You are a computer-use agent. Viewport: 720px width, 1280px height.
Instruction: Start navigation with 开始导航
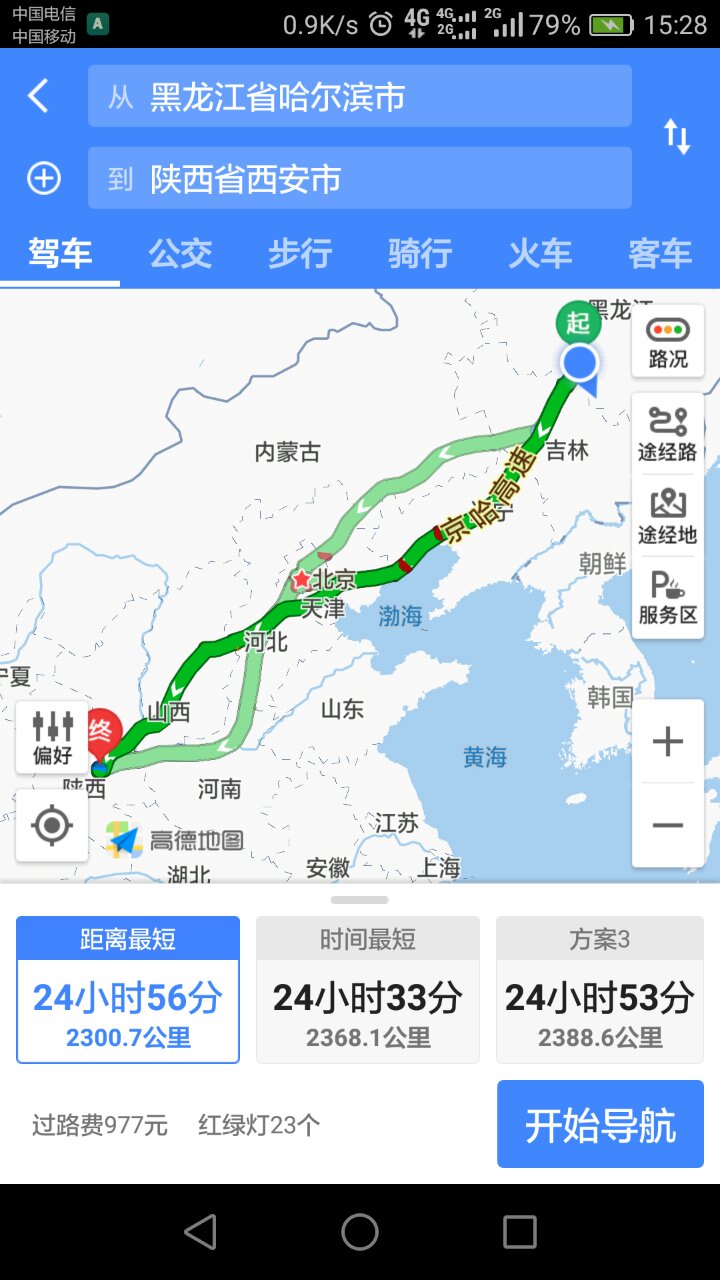[600, 1124]
